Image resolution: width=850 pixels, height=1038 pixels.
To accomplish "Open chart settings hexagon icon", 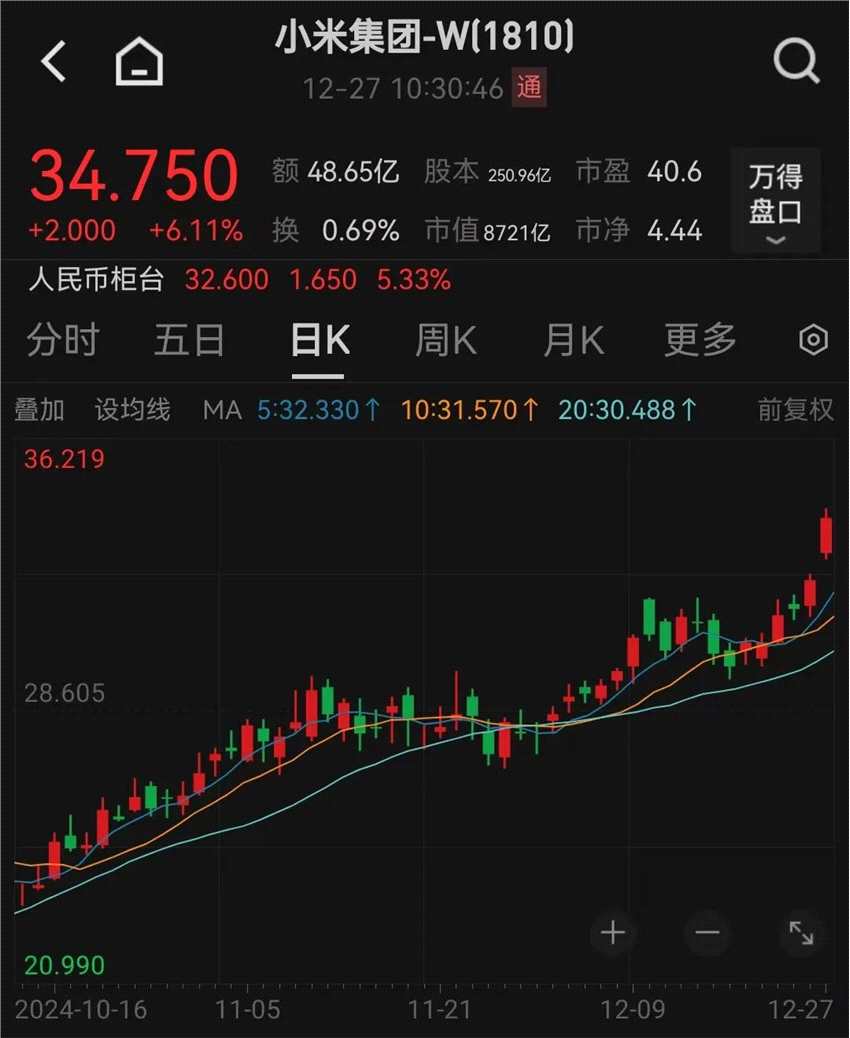I will pyautogui.click(x=814, y=341).
